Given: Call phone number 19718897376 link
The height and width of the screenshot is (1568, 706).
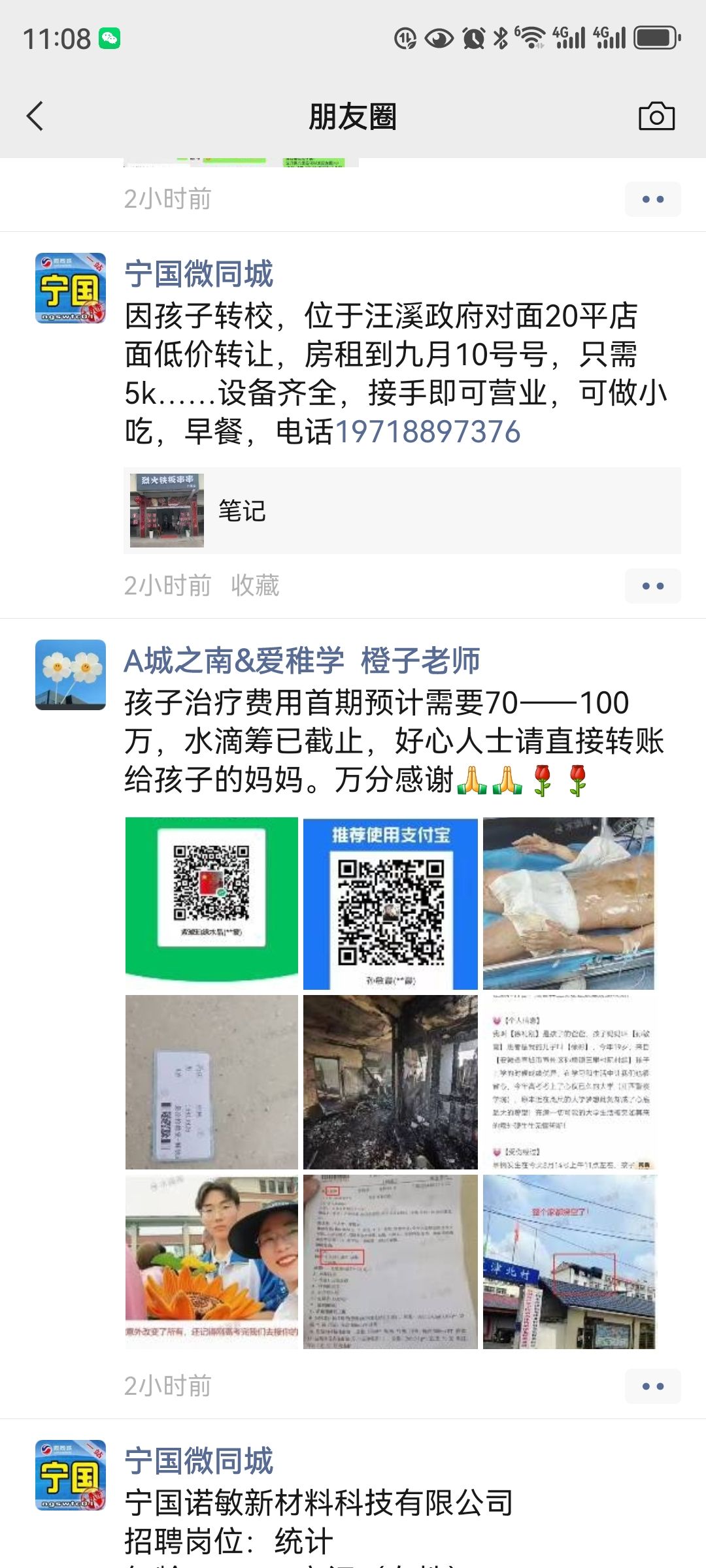Looking at the screenshot, I should (x=428, y=432).
